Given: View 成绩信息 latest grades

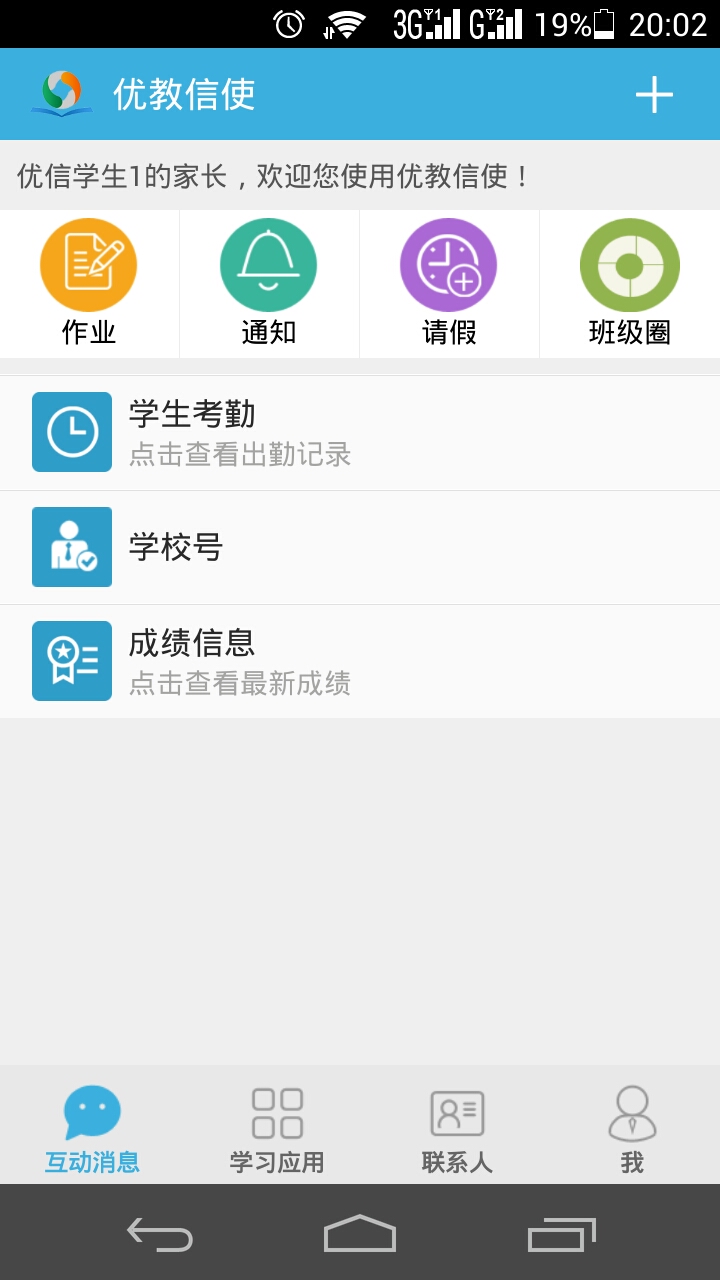Looking at the screenshot, I should click(360, 661).
